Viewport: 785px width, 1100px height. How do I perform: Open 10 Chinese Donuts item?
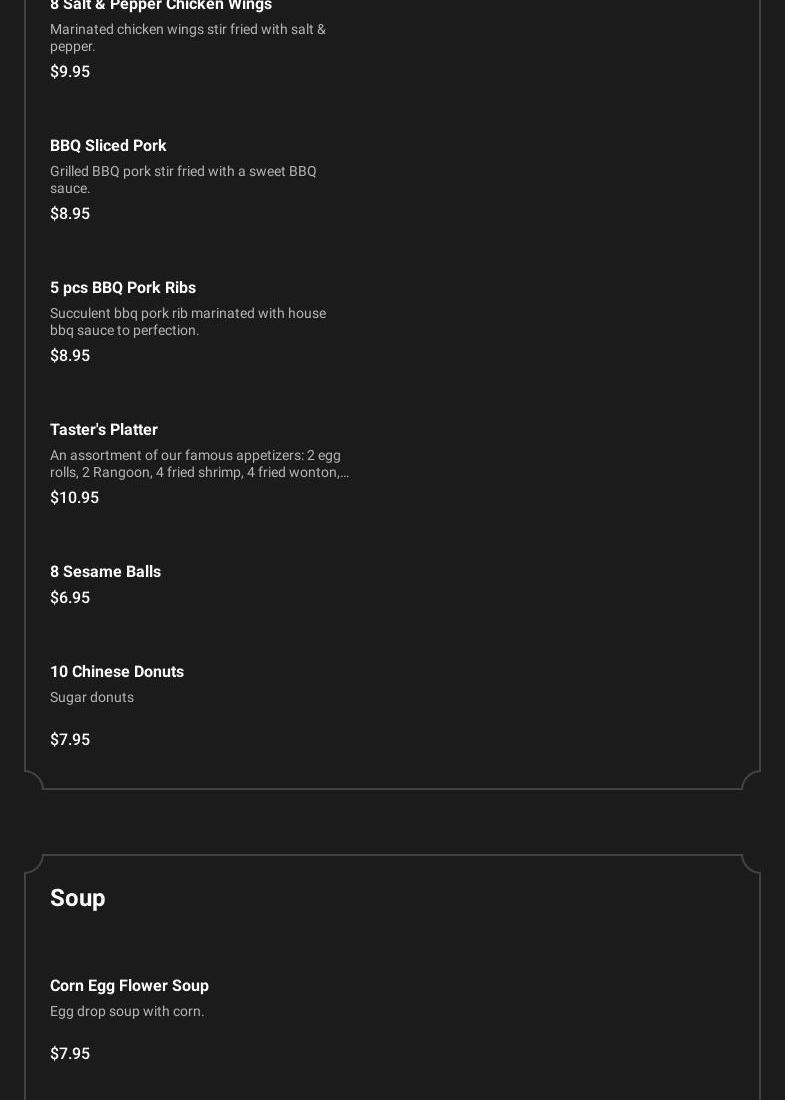[x=117, y=672]
